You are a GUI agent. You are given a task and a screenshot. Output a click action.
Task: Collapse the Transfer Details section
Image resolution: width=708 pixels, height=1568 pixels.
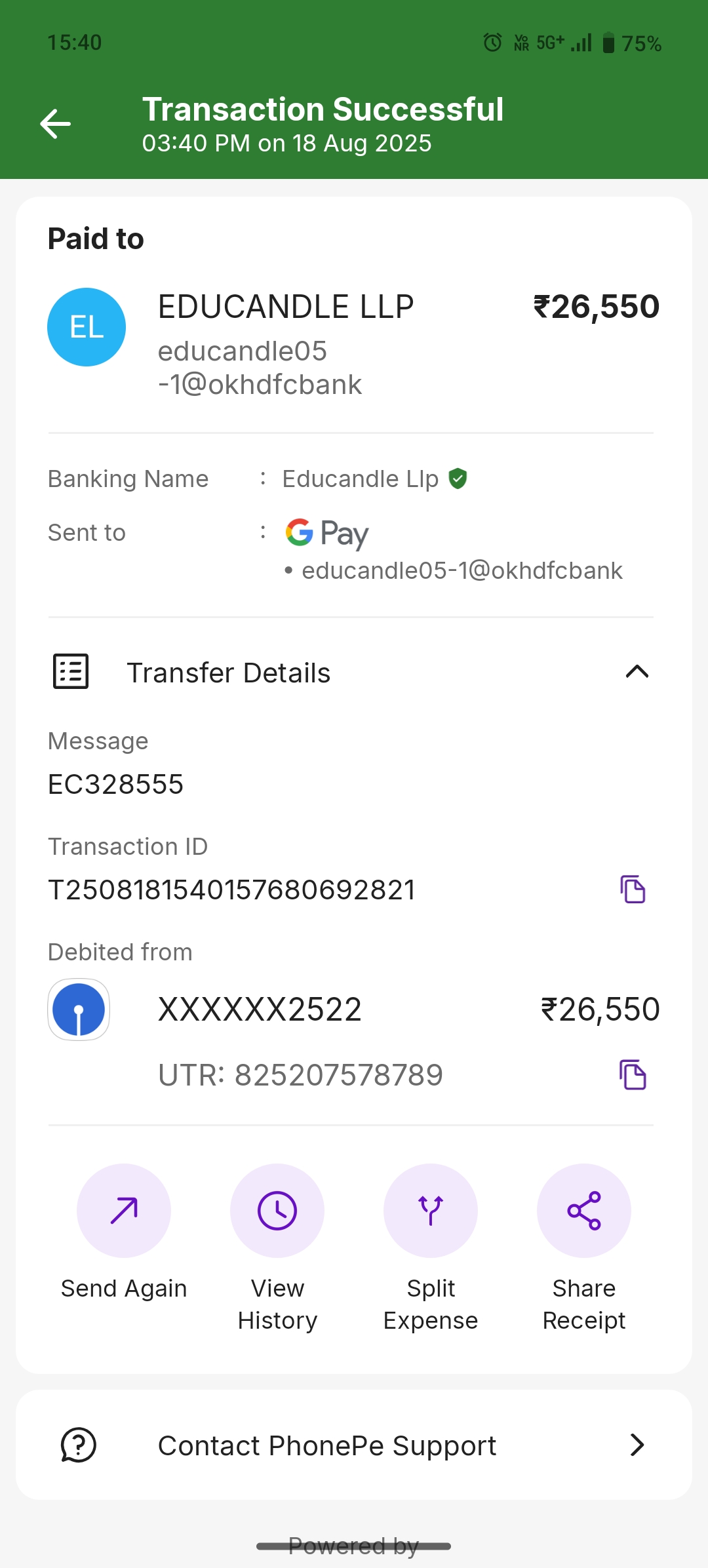click(637, 672)
